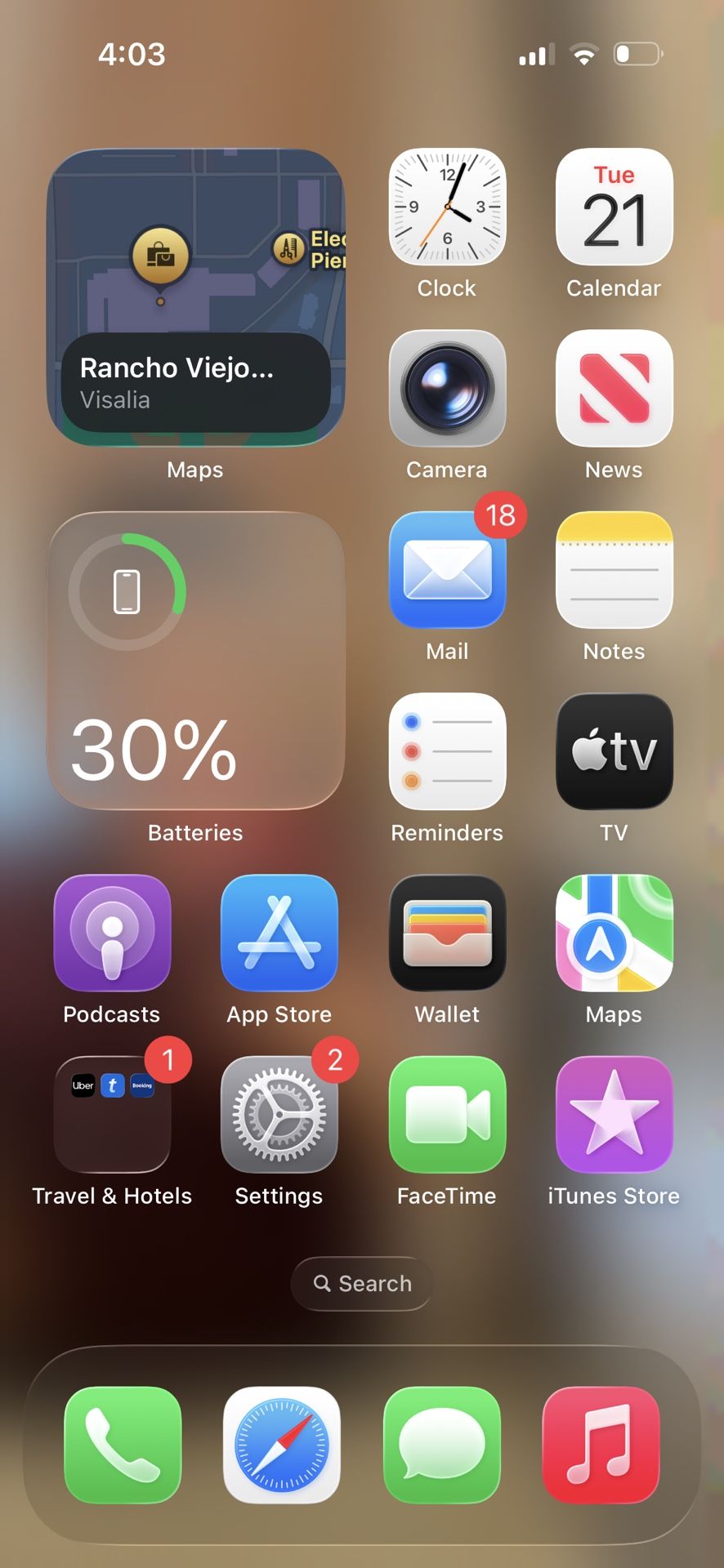This screenshot has width=724, height=1568.
Task: Open the Reminders app
Action: click(447, 751)
